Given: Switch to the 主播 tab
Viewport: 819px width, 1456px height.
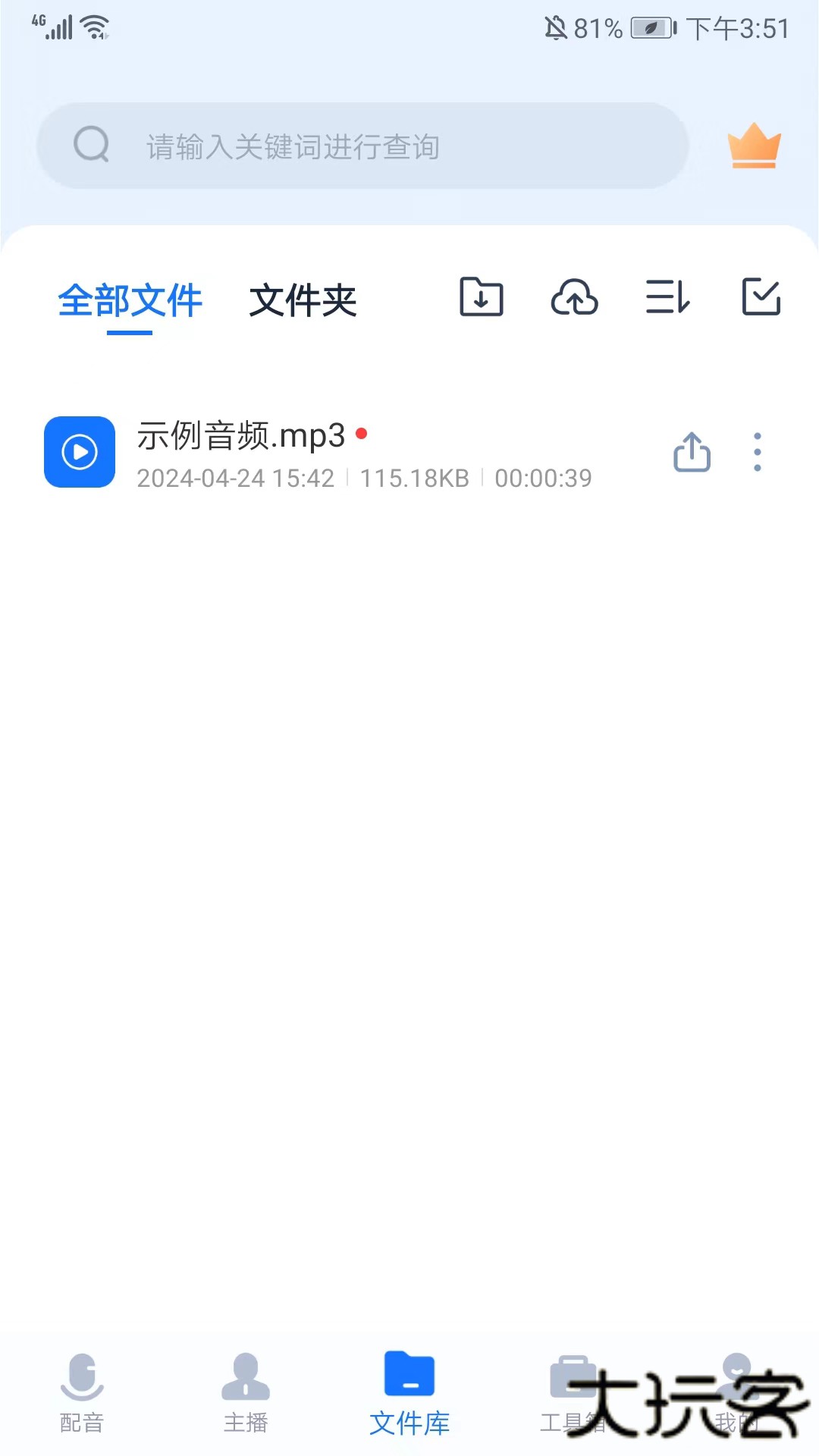Looking at the screenshot, I should 246,1392.
